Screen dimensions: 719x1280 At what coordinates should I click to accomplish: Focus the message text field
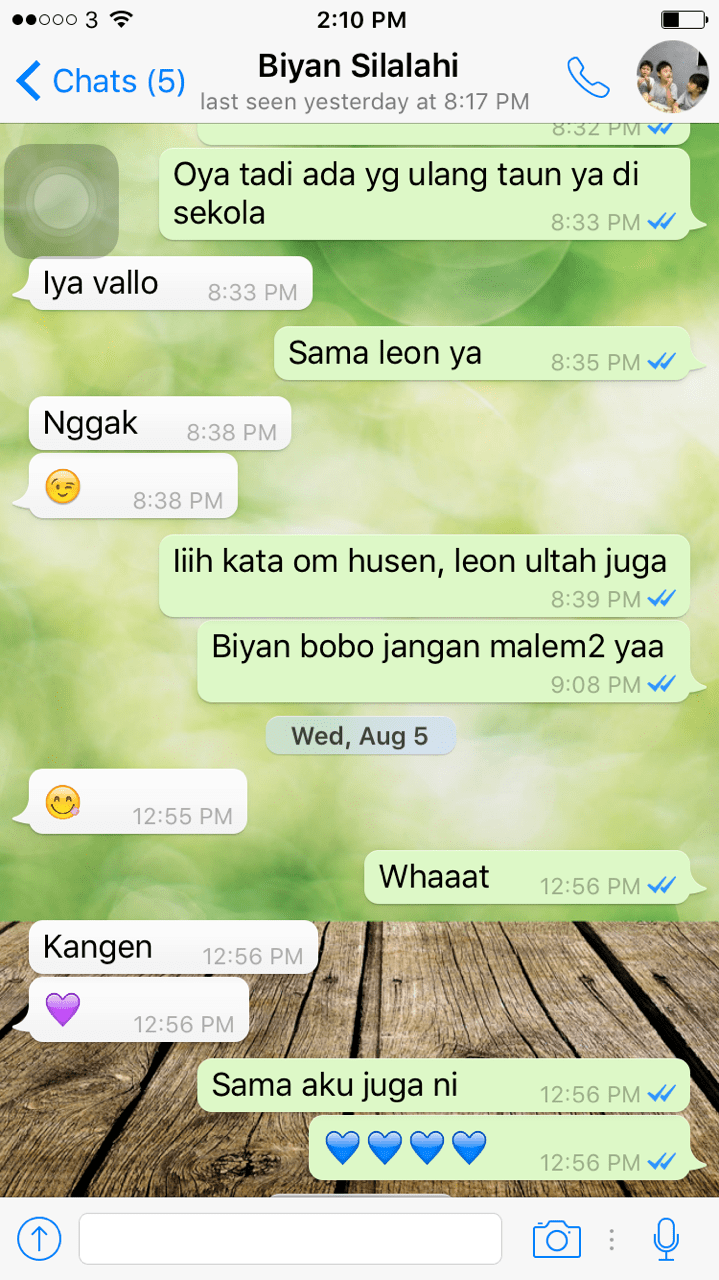click(x=290, y=1239)
